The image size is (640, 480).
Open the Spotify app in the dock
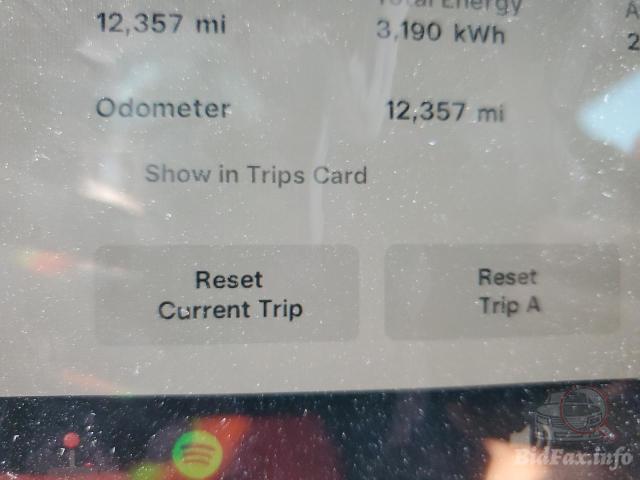(197, 455)
